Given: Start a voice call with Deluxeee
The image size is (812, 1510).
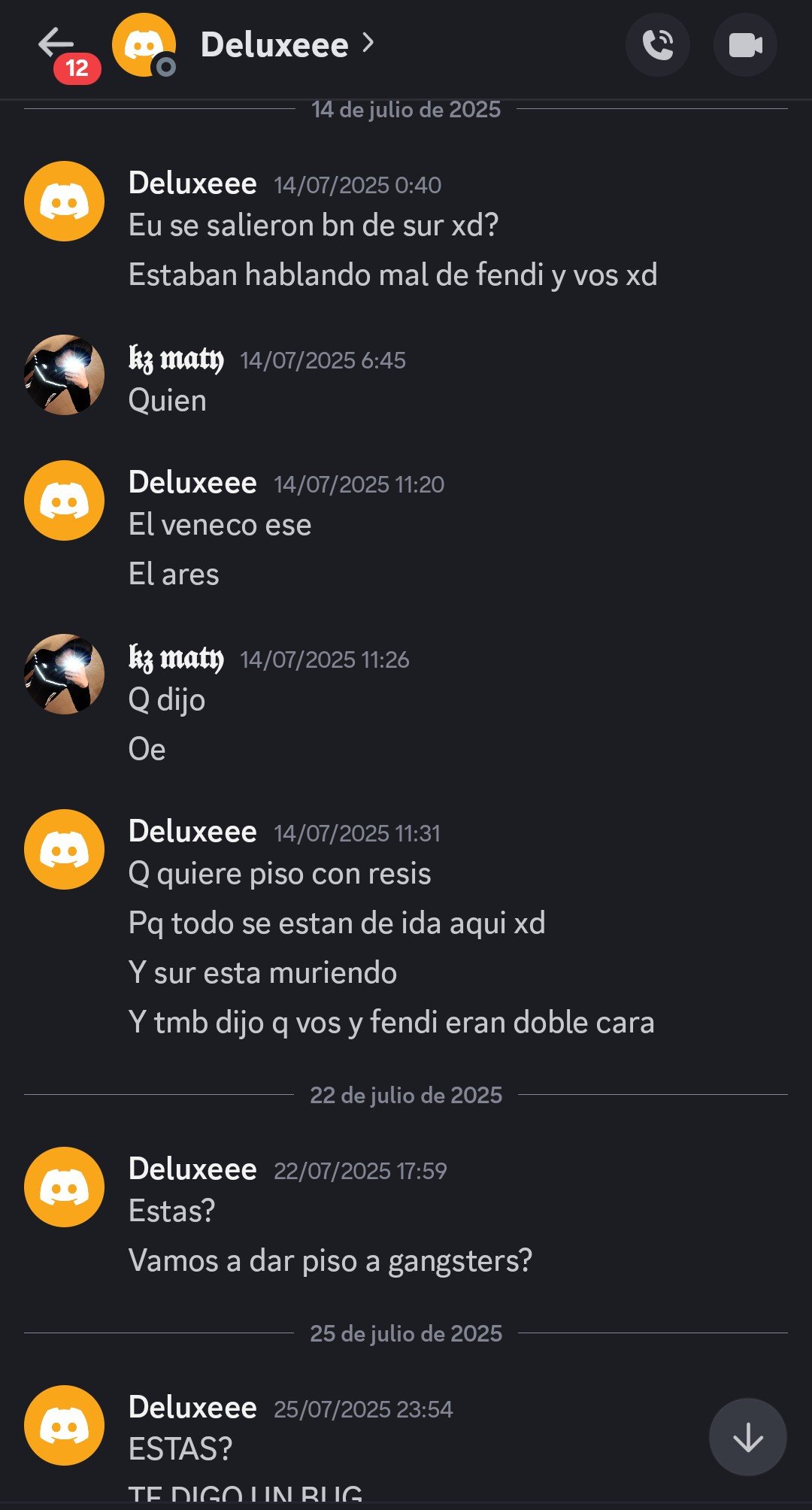Looking at the screenshot, I should tap(658, 45).
